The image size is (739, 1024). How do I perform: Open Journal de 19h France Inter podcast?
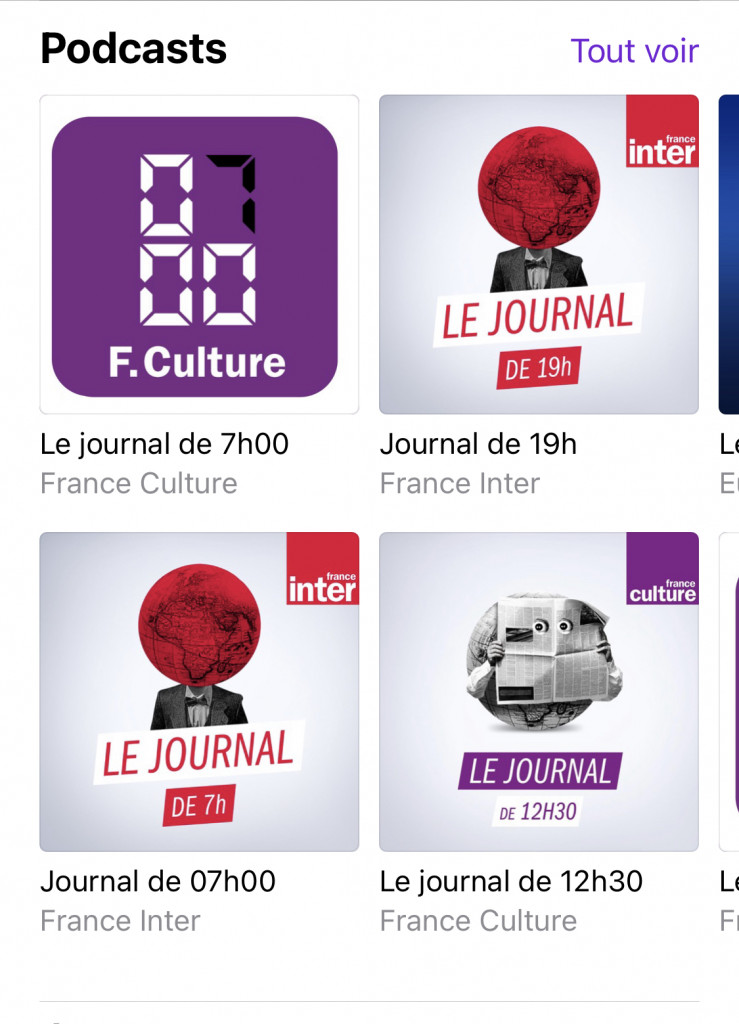538,255
